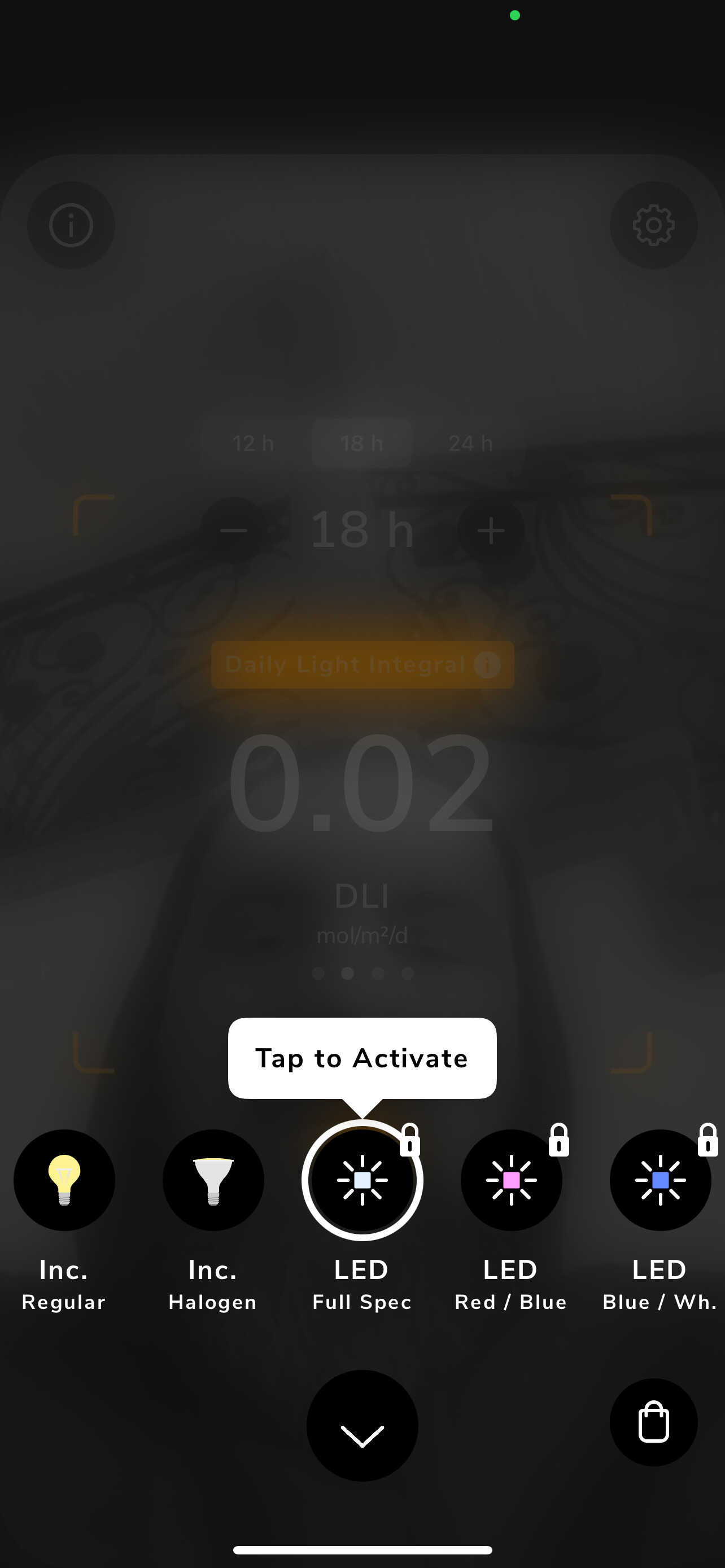
Task: Switch to the 12 h segment
Action: [x=253, y=443]
